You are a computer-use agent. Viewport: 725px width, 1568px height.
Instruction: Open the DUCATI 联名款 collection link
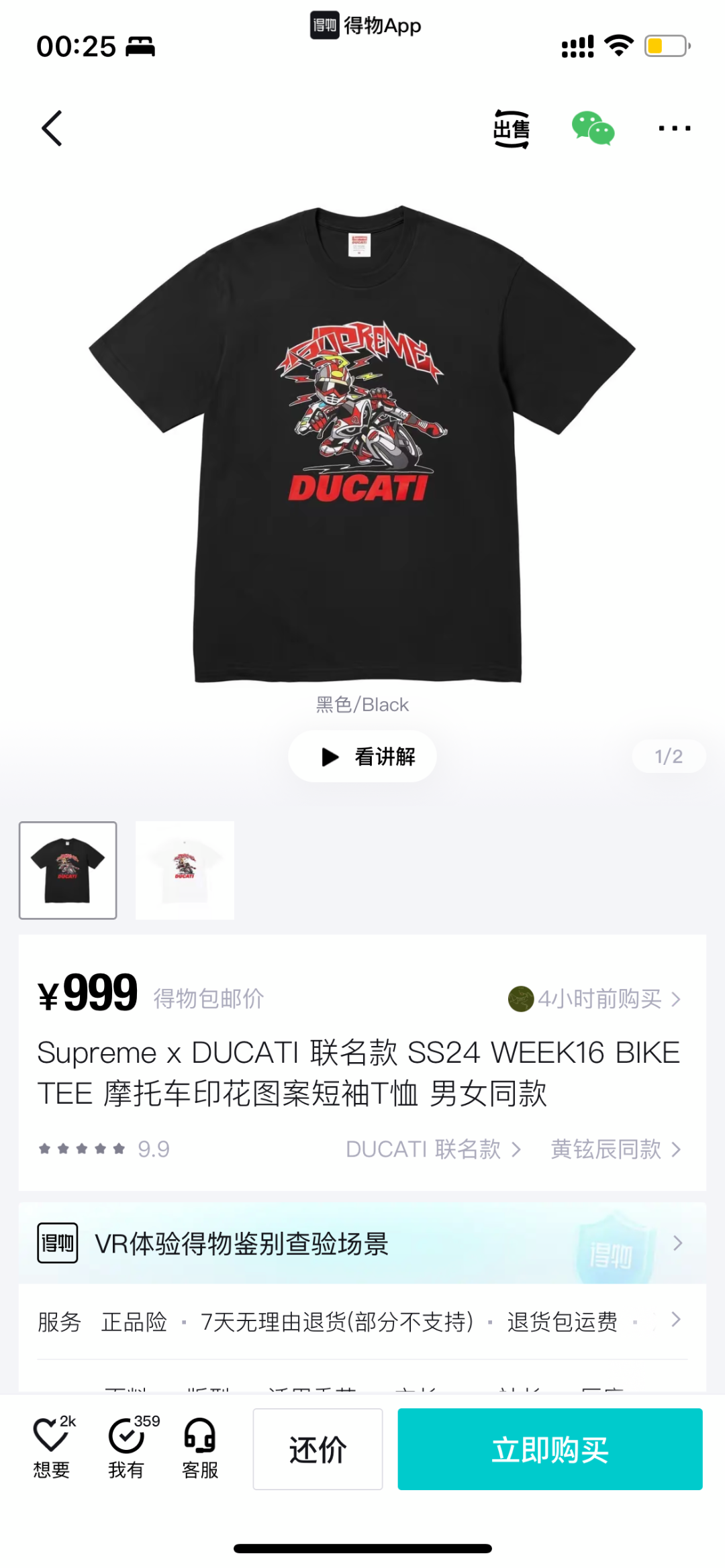(433, 1149)
